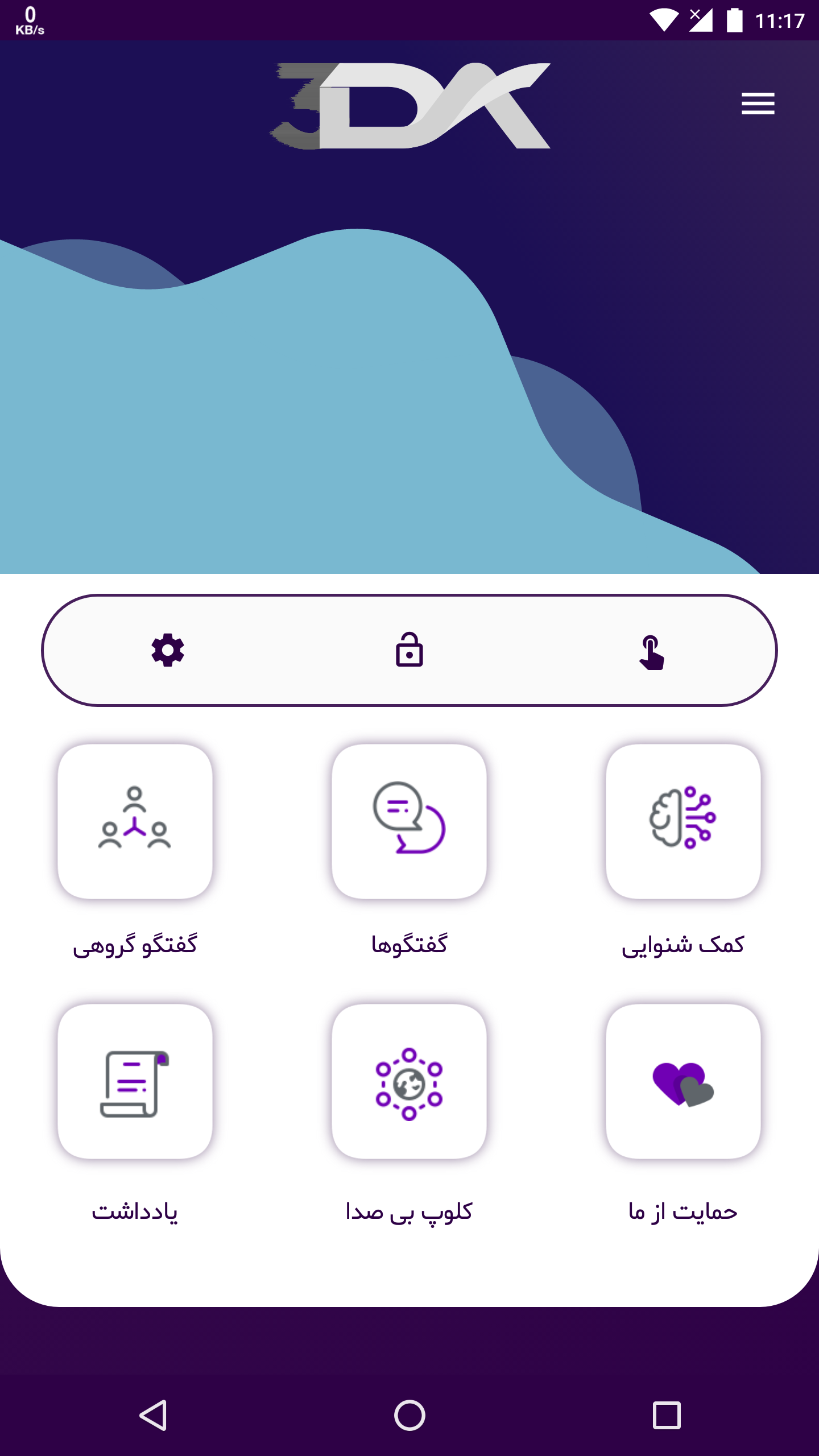Image resolution: width=819 pixels, height=1456 pixels.
Task: Open the یادداشت notes tile
Action: [135, 1081]
